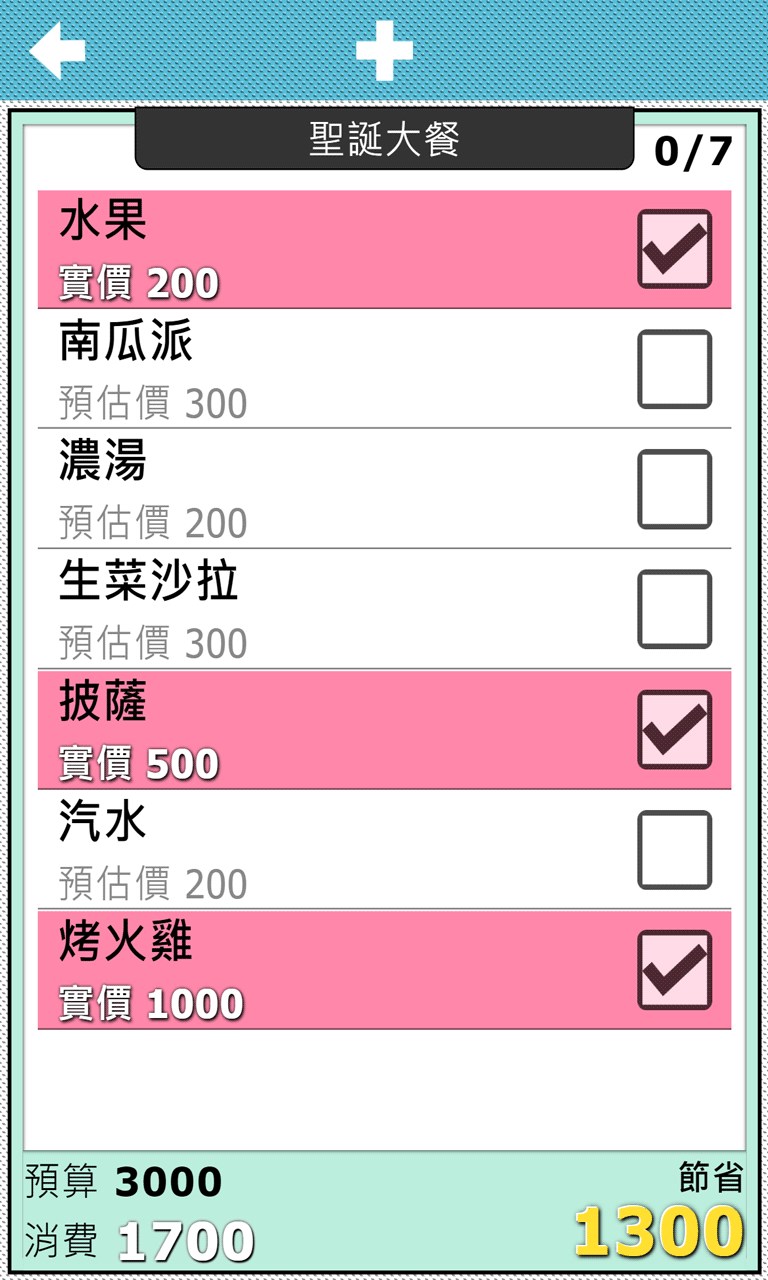Screen dimensions: 768x1280
Task: Go back with the arrow icon
Action: [x=57, y=50]
